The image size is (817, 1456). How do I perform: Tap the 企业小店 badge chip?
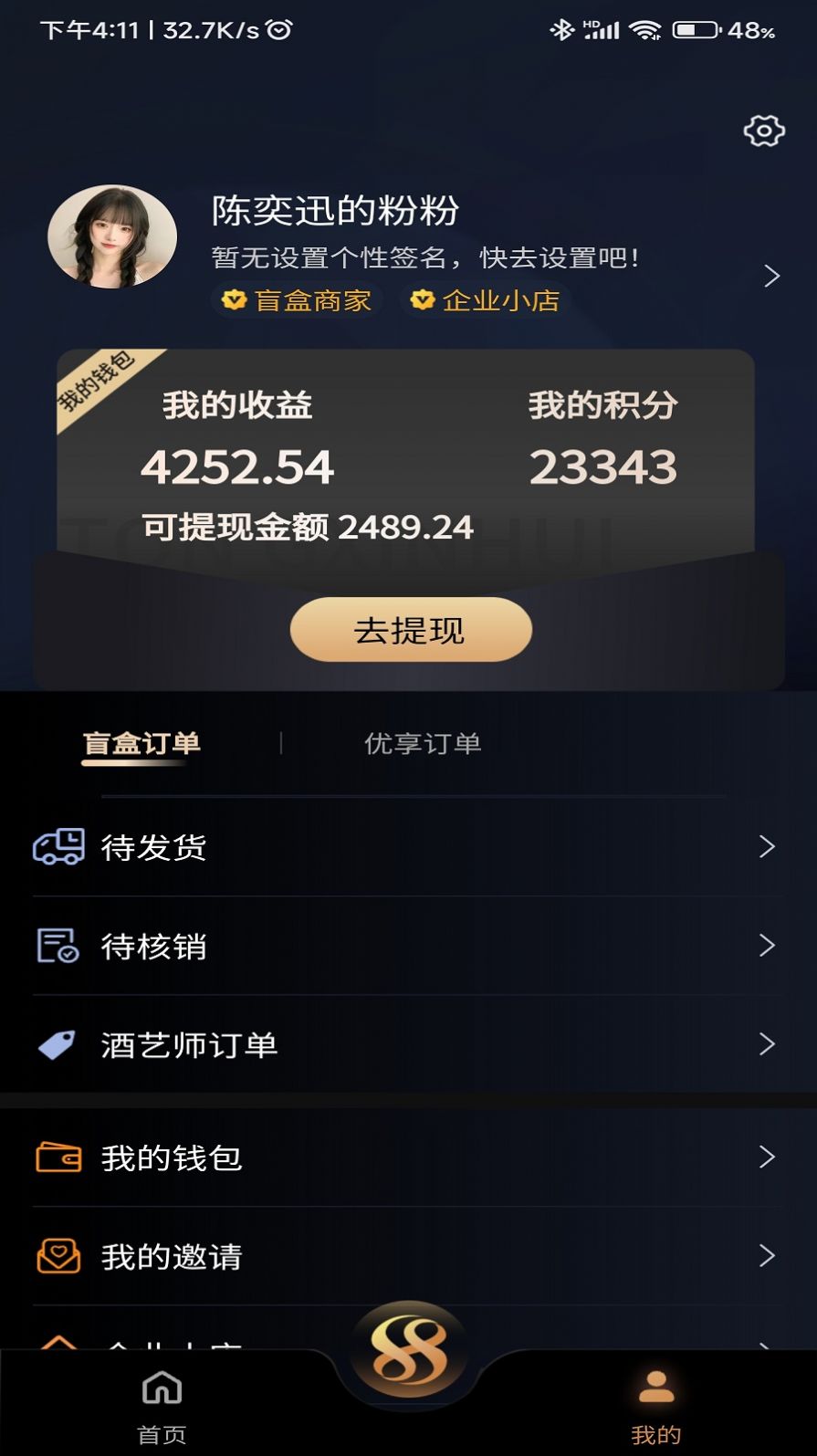485,300
